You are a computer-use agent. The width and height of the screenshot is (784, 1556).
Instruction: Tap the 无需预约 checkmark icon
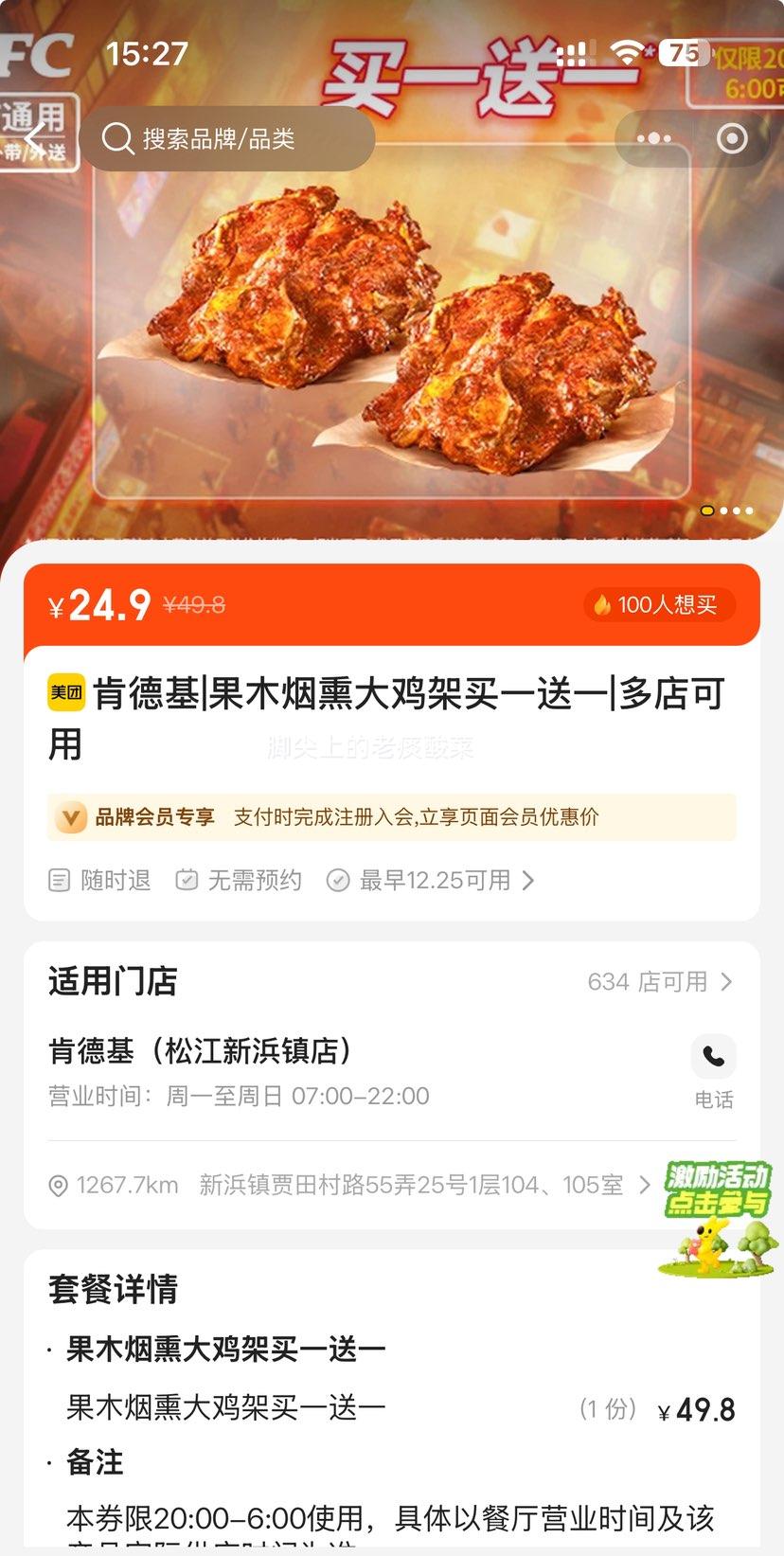coord(187,880)
